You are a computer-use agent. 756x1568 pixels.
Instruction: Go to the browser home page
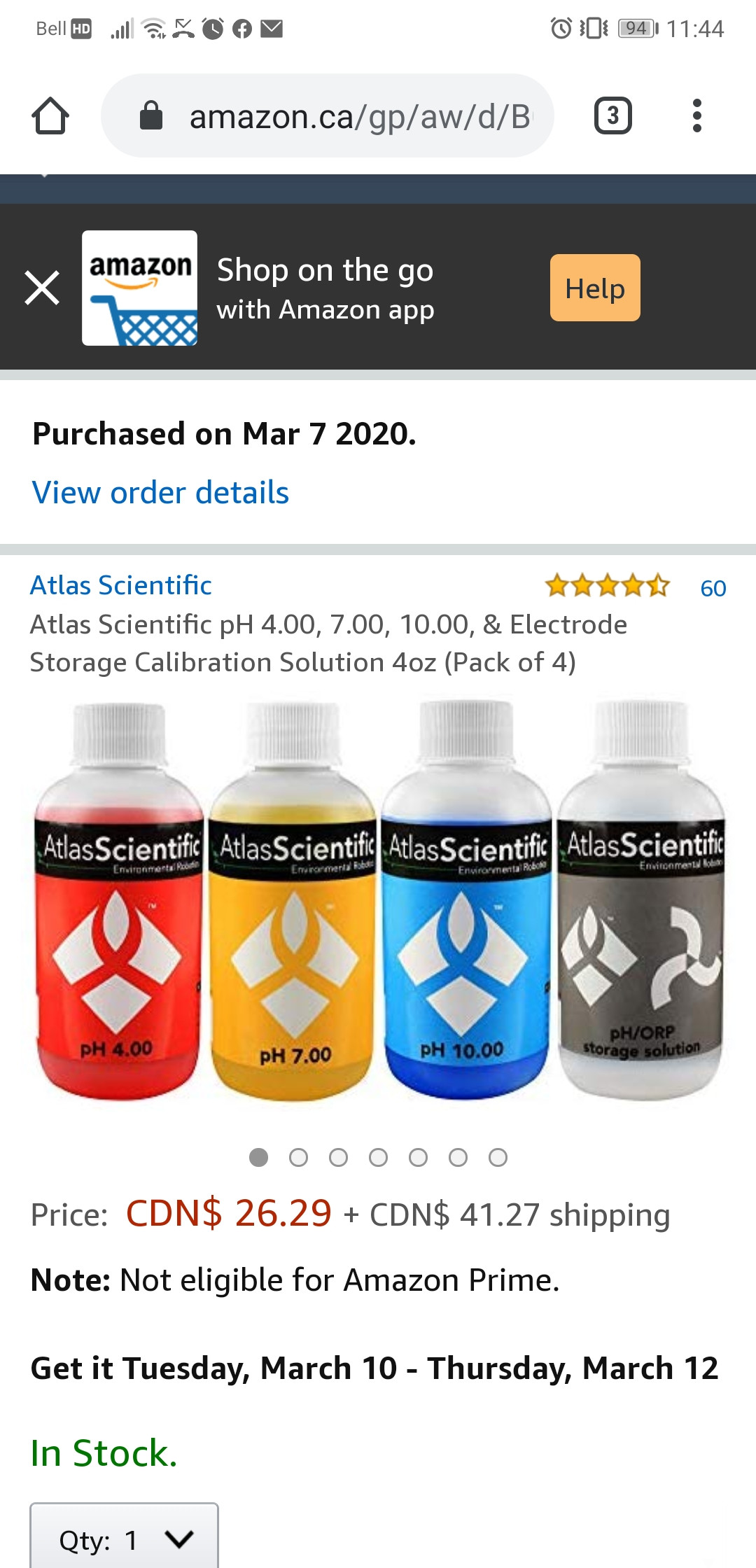[50, 115]
